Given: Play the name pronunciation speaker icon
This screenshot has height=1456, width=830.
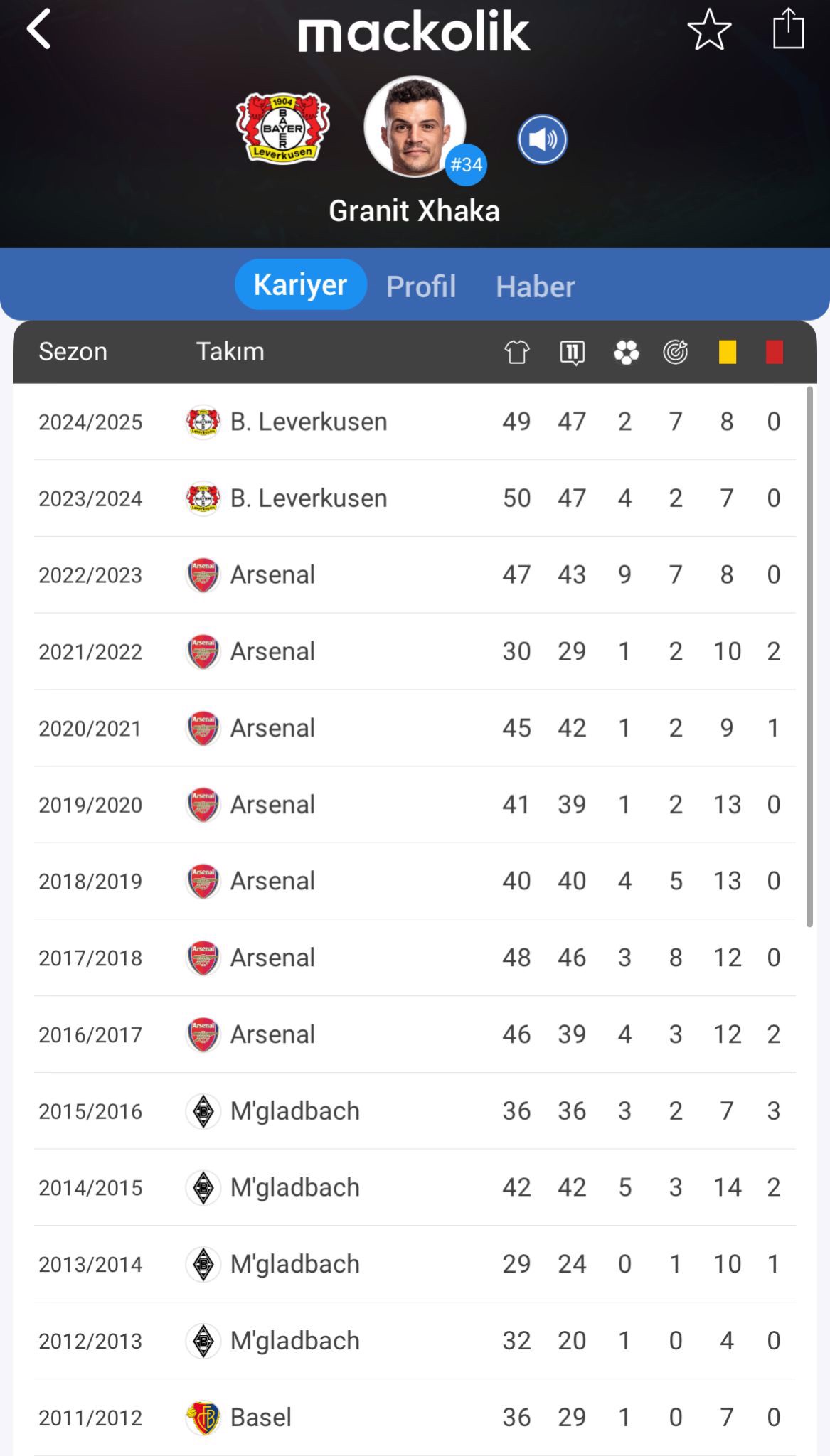Looking at the screenshot, I should (x=542, y=139).
